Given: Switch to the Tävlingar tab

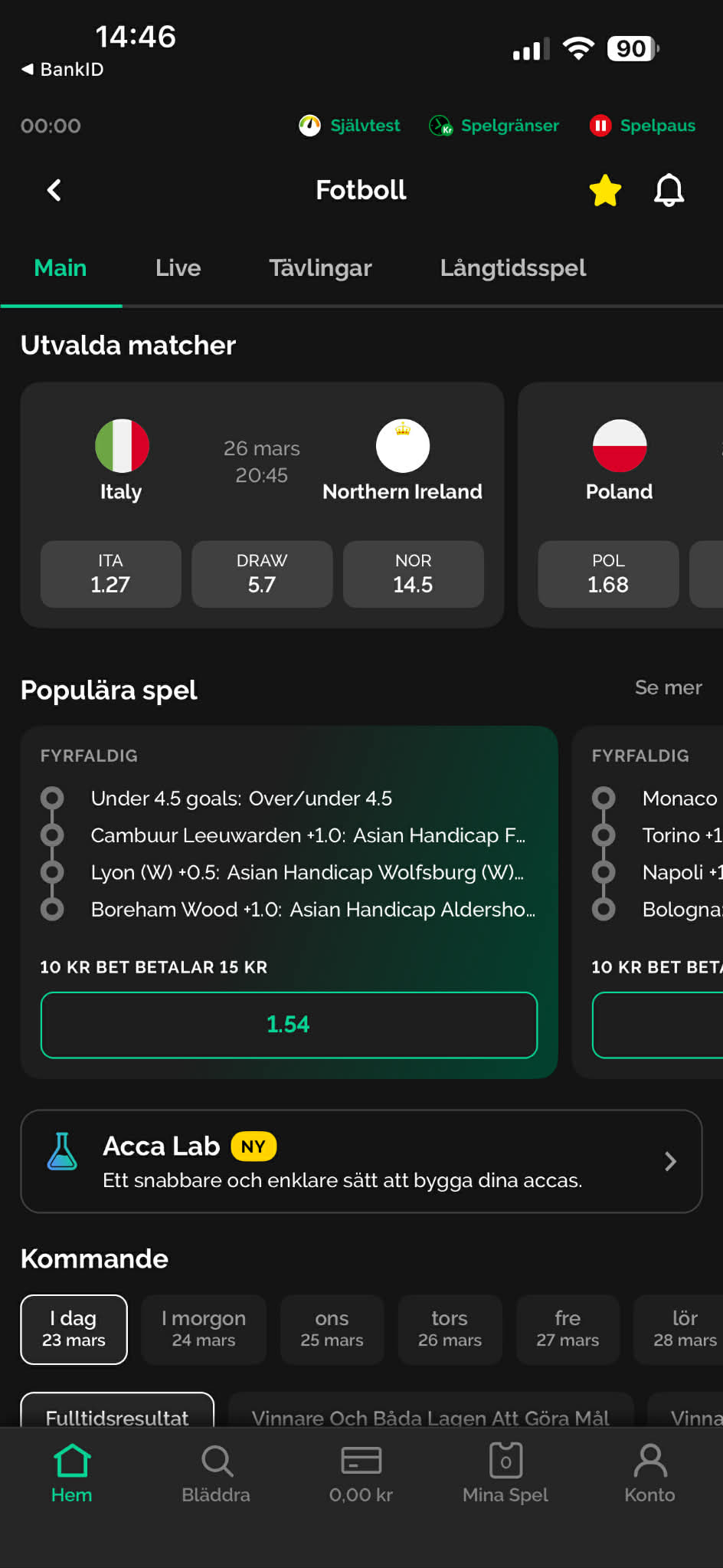Looking at the screenshot, I should tap(320, 268).
